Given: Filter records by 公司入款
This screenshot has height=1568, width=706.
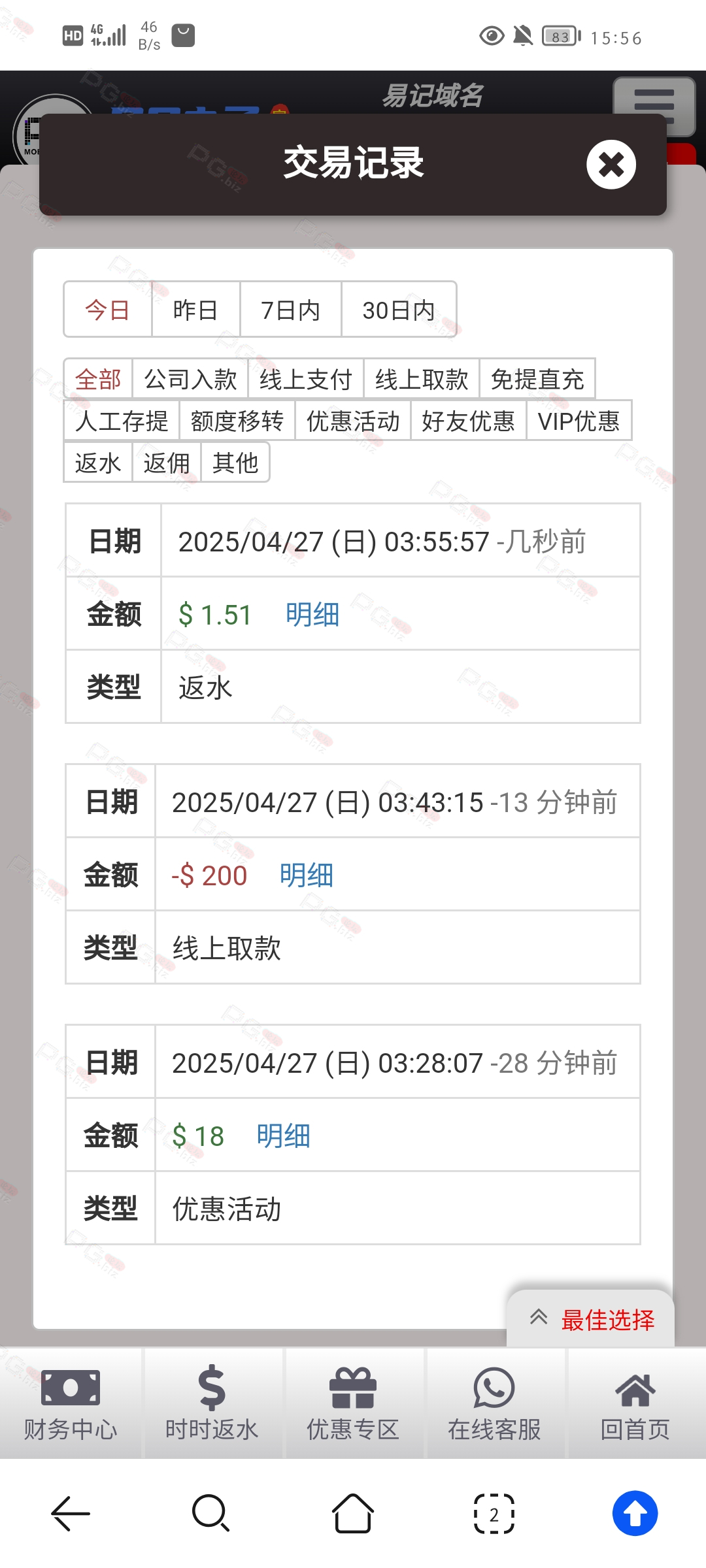Looking at the screenshot, I should (190, 379).
